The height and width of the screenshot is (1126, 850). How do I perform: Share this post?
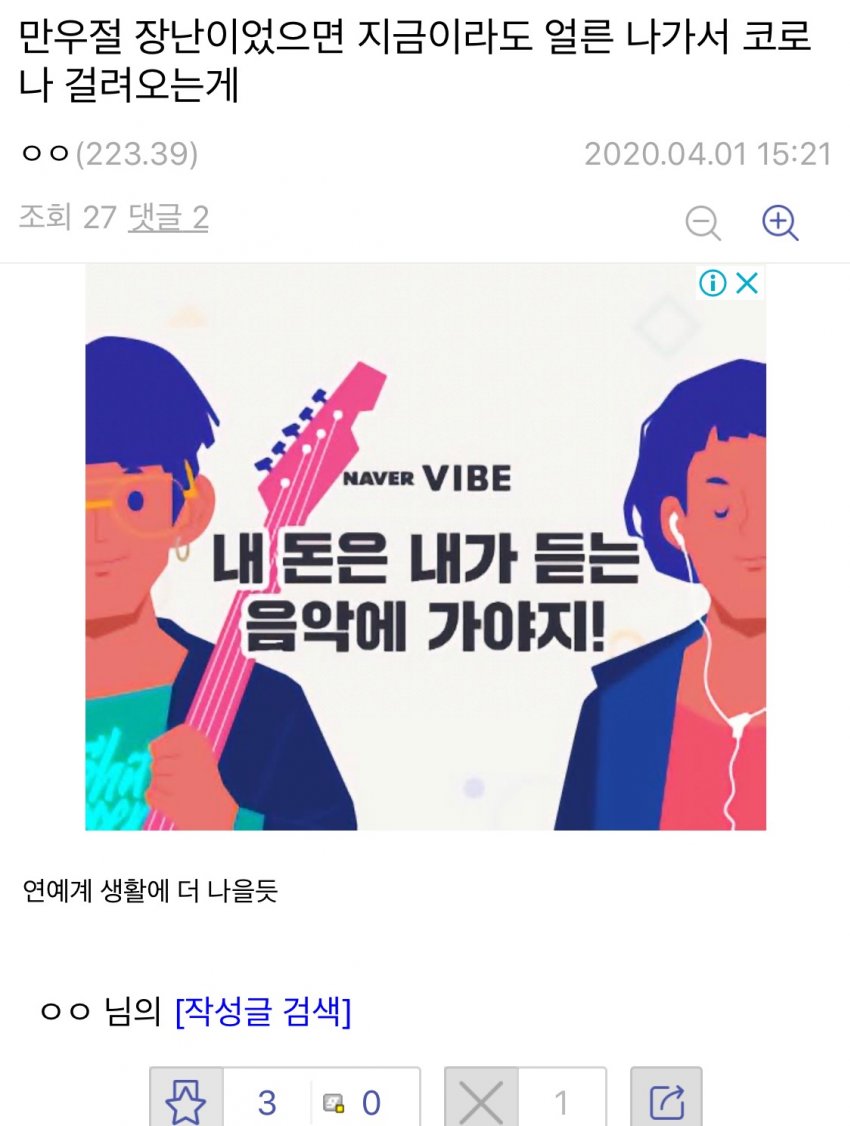[x=666, y=1101]
